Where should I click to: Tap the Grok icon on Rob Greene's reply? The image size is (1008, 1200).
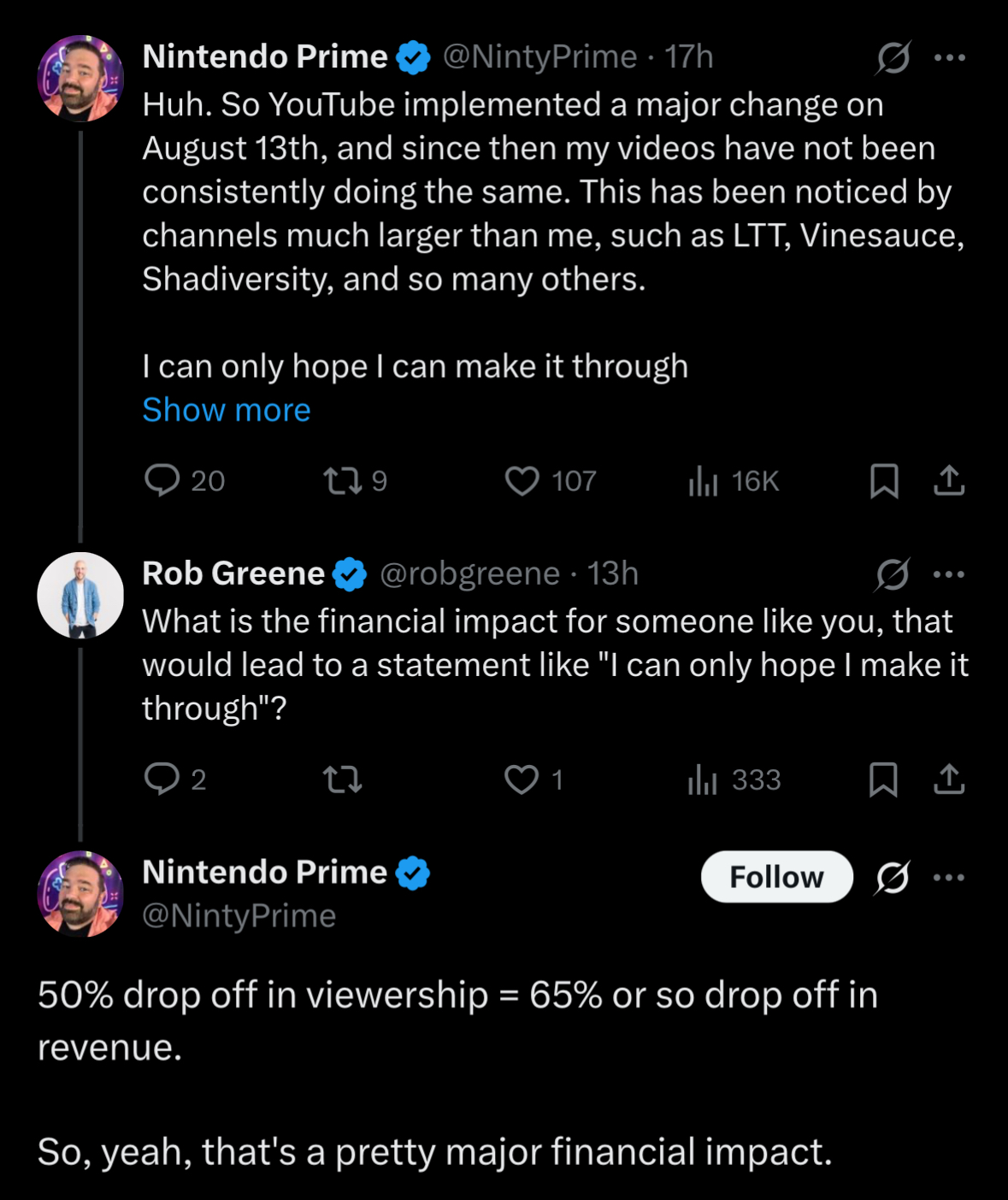(x=893, y=574)
